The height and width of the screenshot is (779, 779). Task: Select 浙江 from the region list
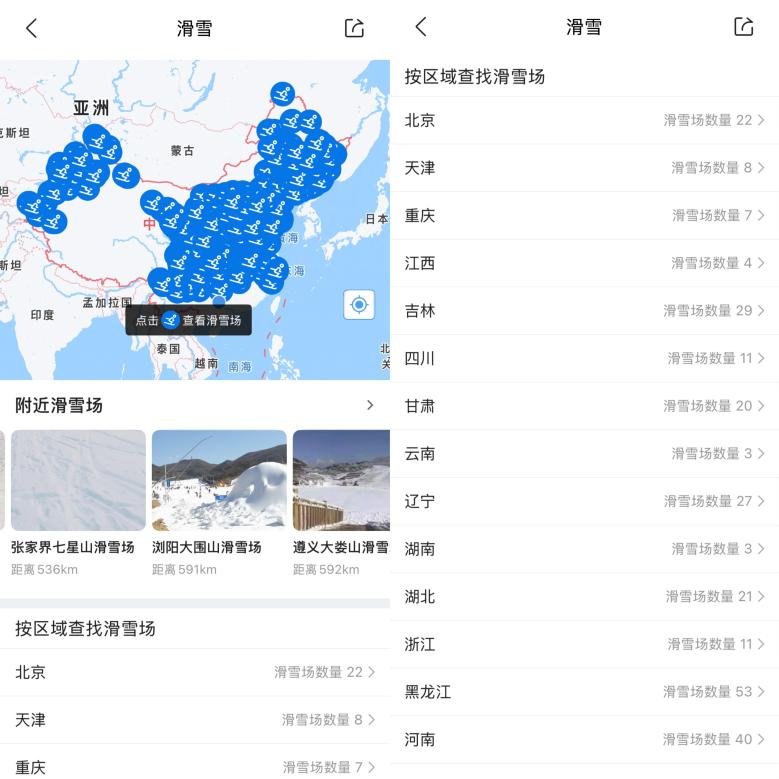tap(584, 644)
